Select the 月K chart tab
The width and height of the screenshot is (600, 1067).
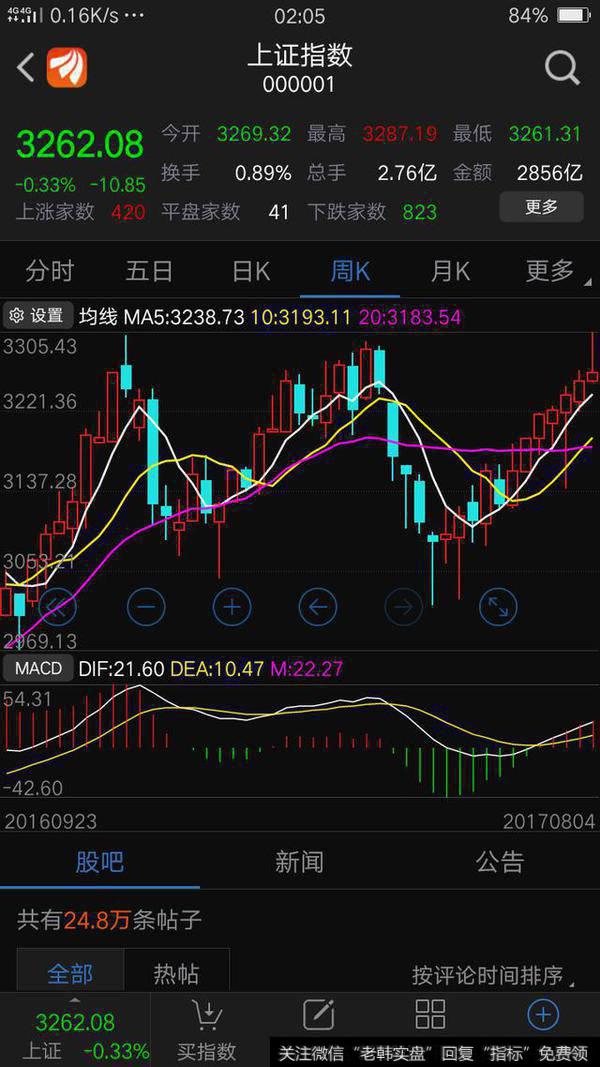450,270
